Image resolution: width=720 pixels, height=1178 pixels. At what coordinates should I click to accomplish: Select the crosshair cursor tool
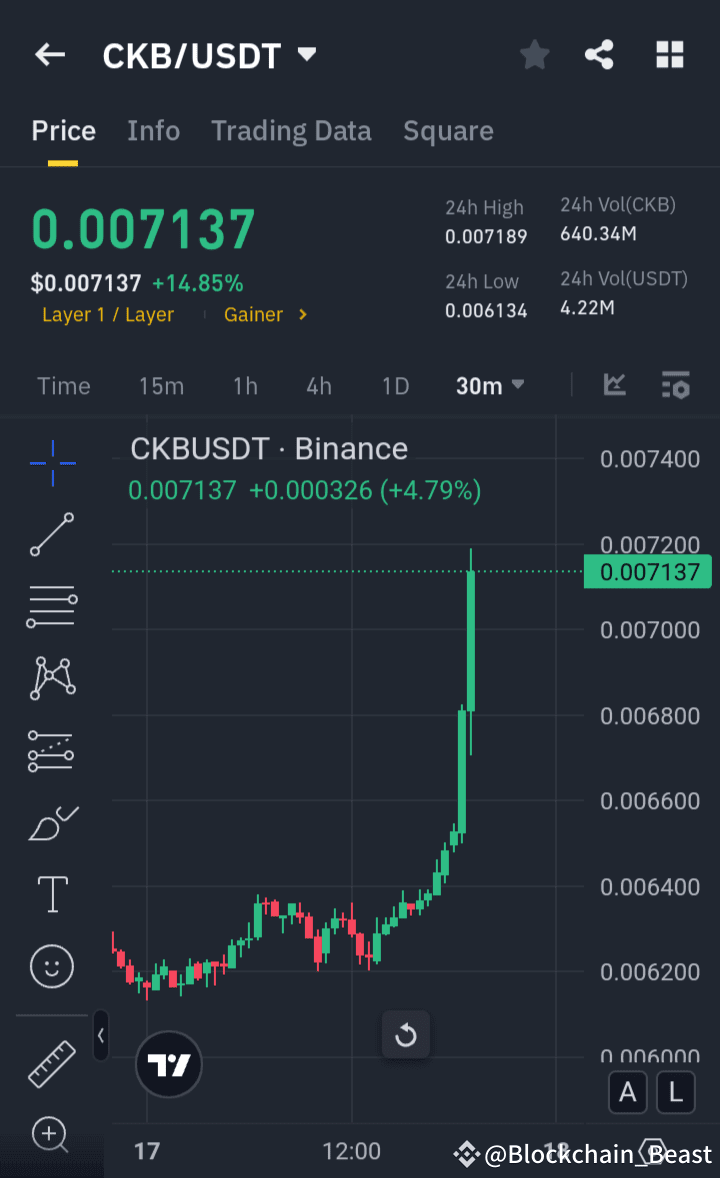pyautogui.click(x=51, y=463)
